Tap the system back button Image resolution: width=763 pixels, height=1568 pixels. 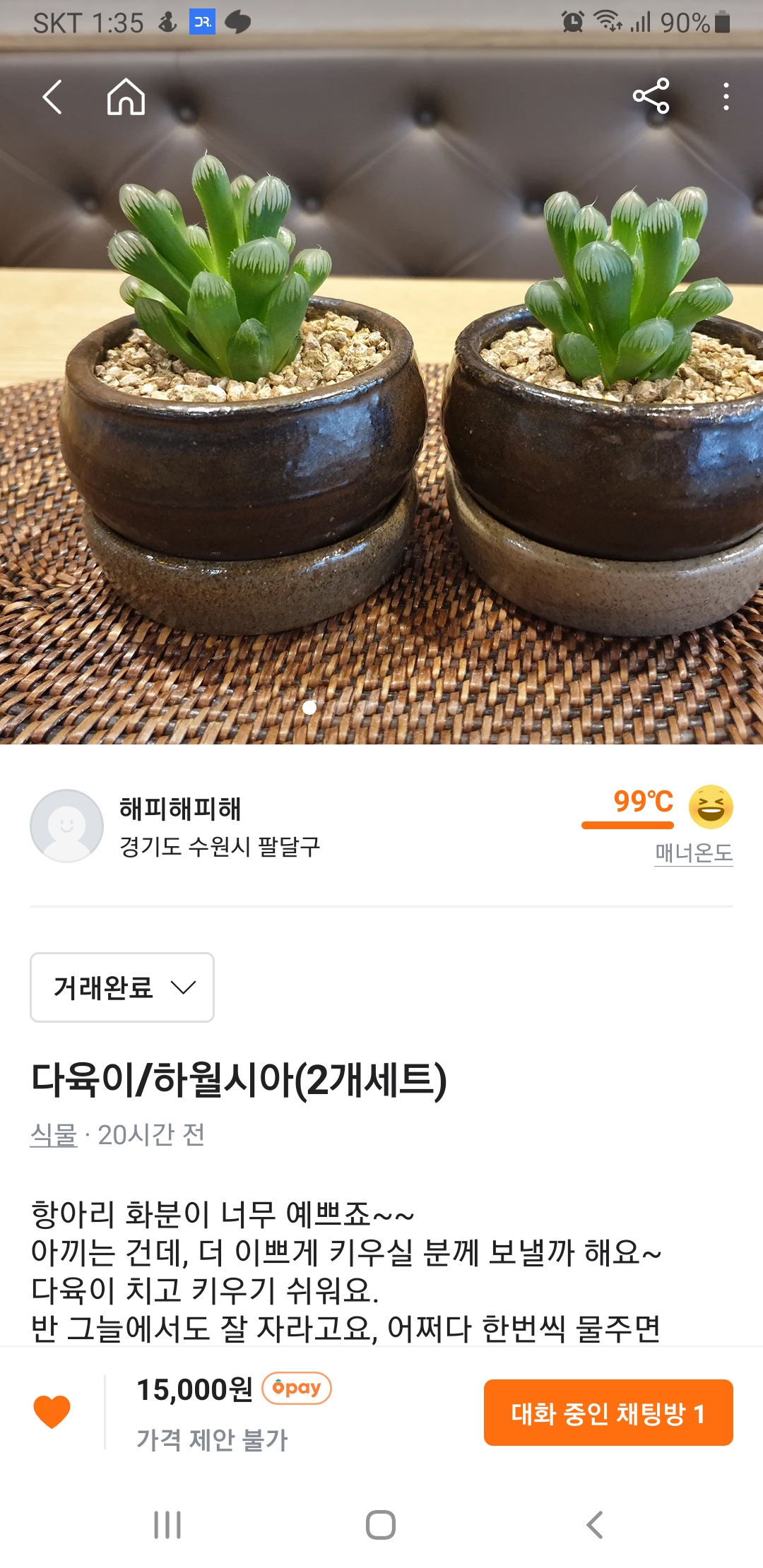tap(595, 1525)
